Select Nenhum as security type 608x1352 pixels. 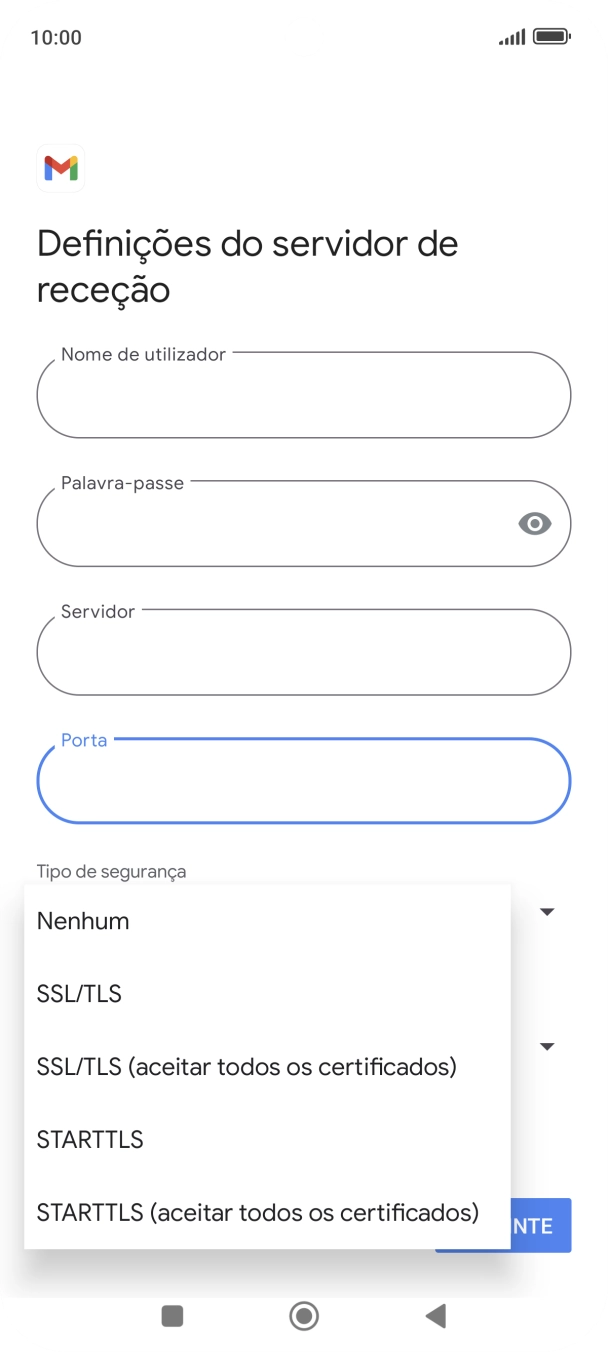tap(267, 921)
